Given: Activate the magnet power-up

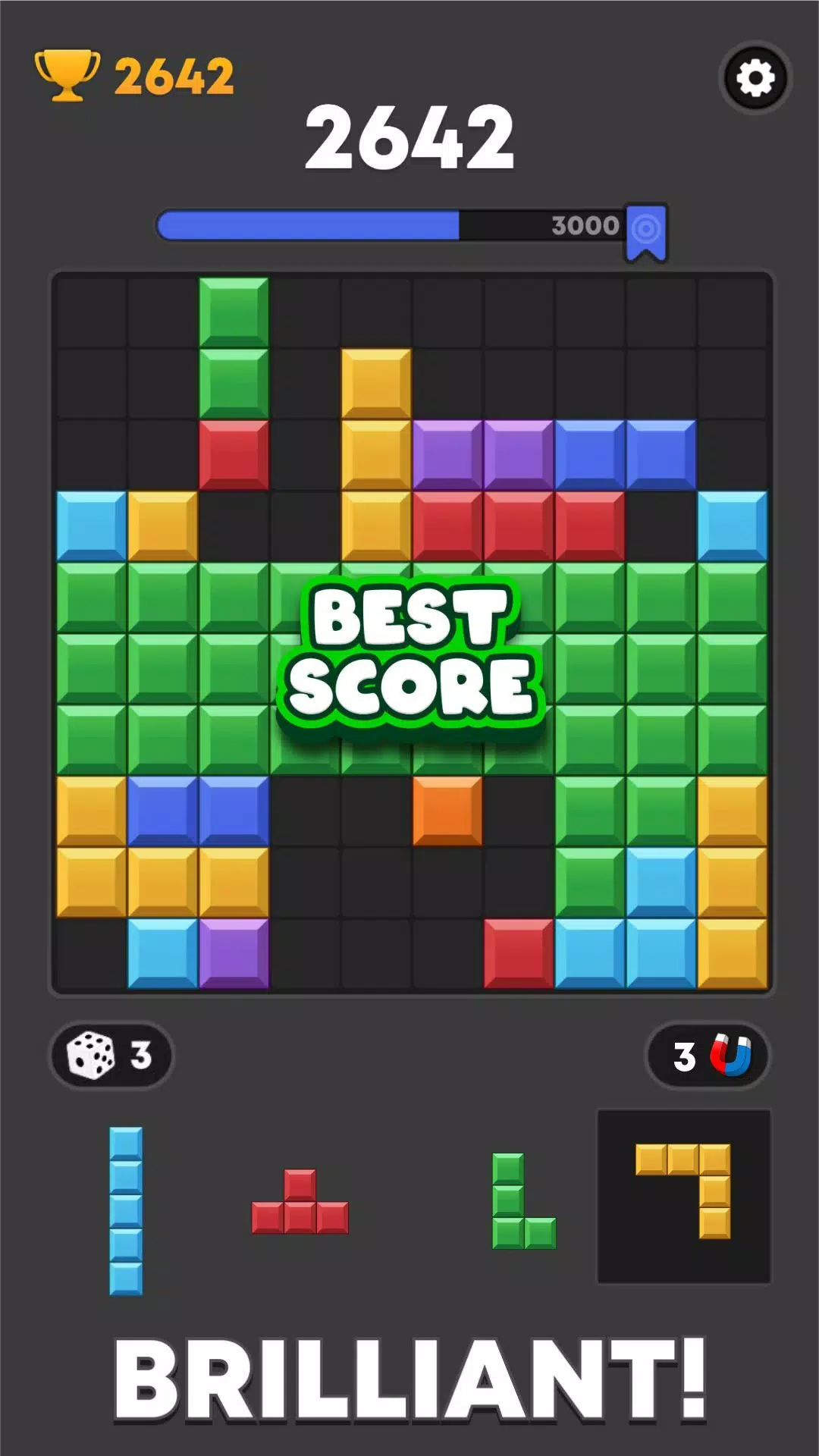Looking at the screenshot, I should point(708,1055).
